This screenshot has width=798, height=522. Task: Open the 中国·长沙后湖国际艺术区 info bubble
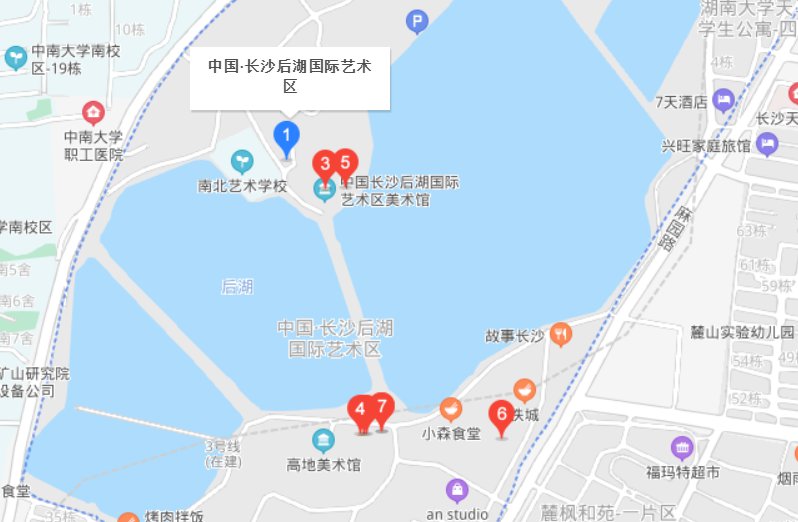289,77
